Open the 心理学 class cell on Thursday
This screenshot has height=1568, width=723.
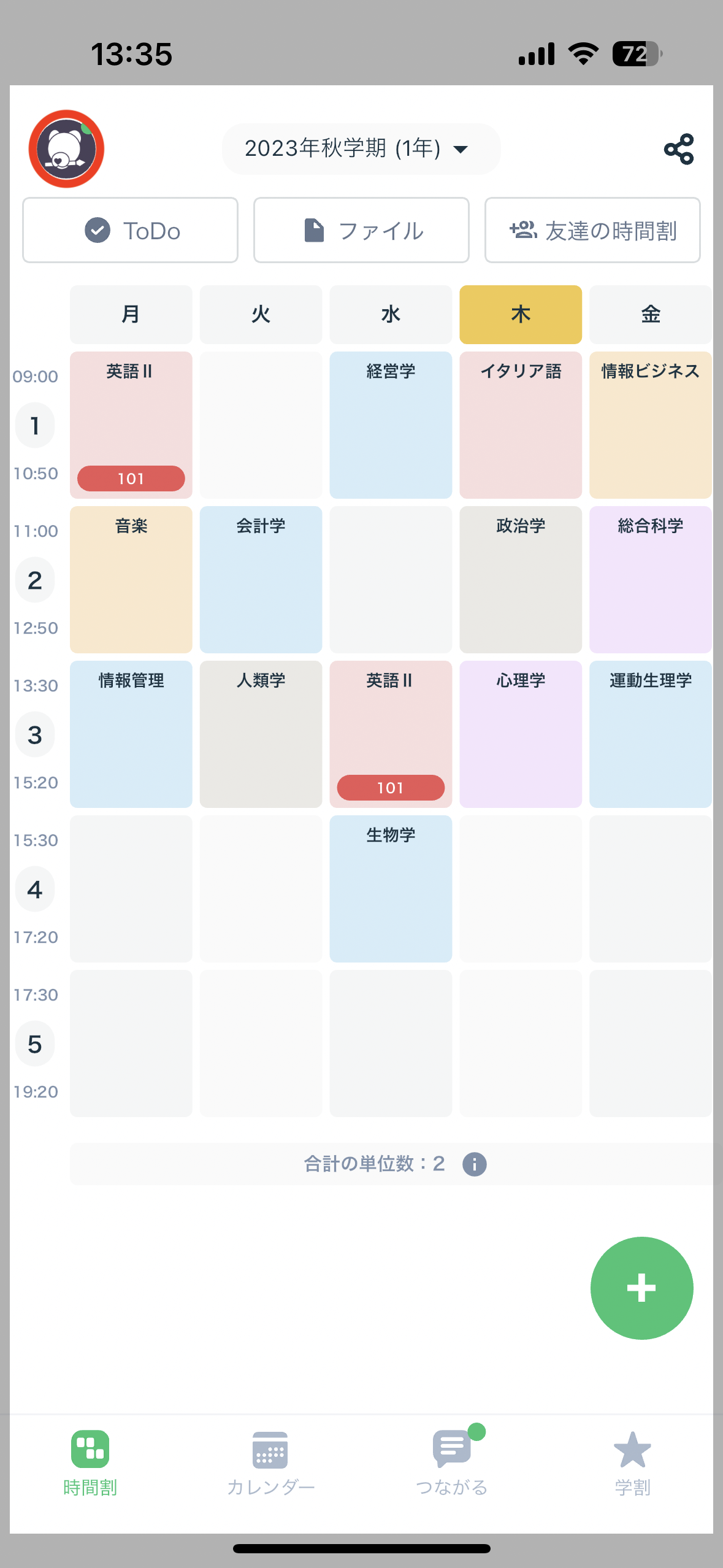click(520, 734)
